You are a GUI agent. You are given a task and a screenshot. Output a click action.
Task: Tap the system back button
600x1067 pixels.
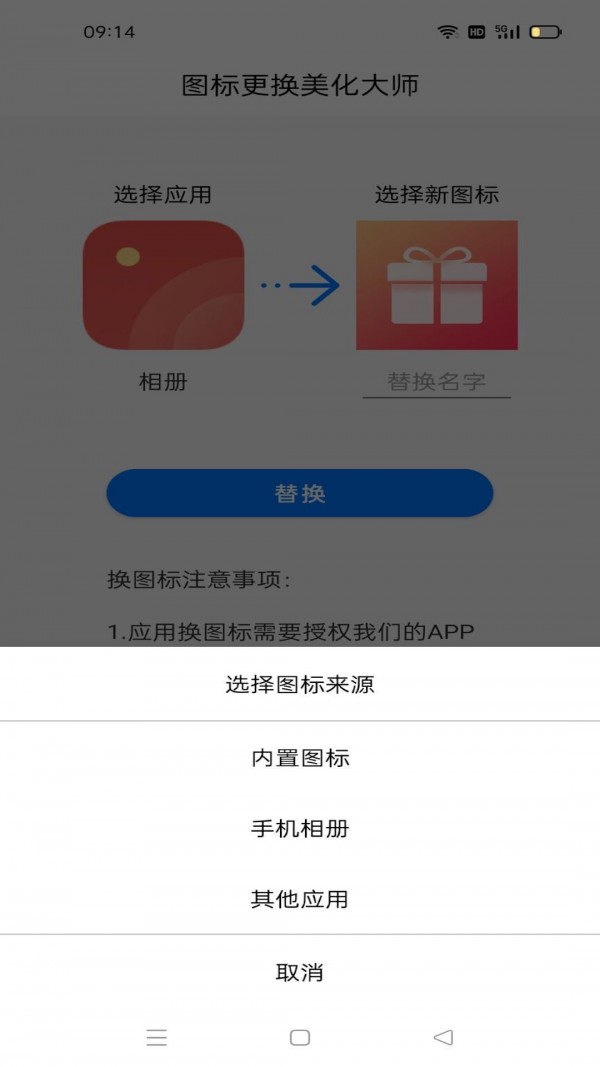(x=443, y=1037)
